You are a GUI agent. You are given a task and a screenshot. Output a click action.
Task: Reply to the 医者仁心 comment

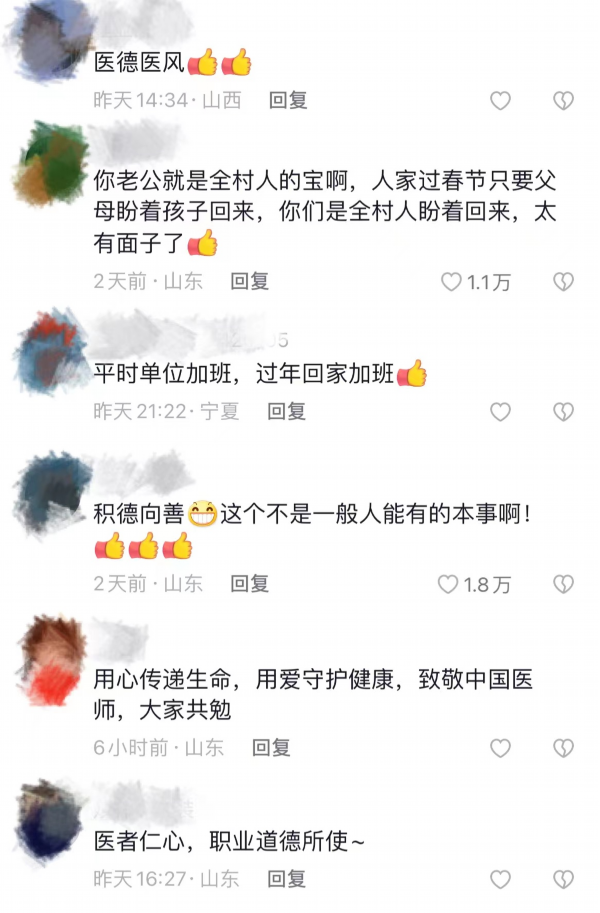288,878
